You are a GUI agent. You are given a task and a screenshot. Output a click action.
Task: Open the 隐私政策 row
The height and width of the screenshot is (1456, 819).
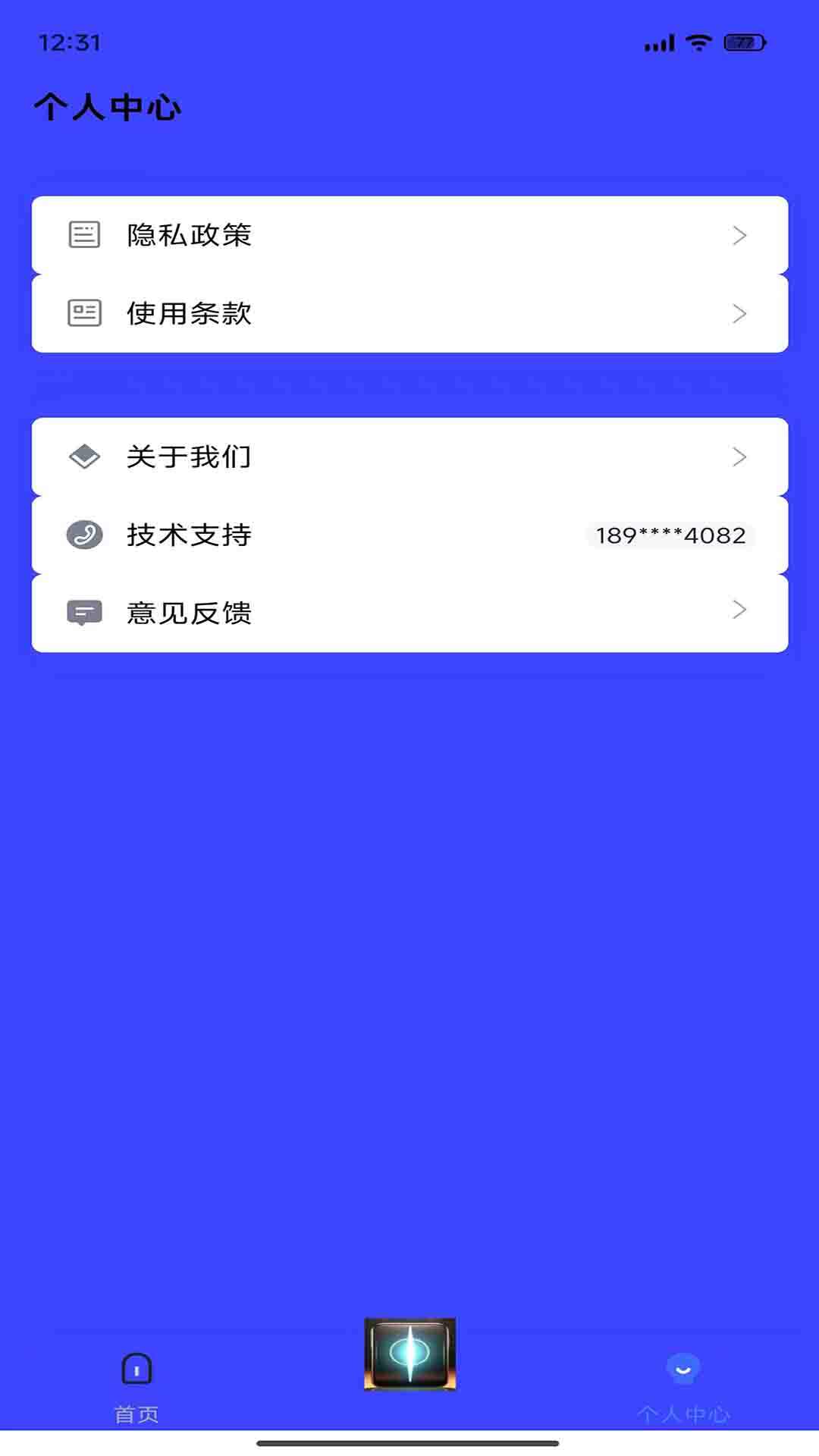pos(409,235)
